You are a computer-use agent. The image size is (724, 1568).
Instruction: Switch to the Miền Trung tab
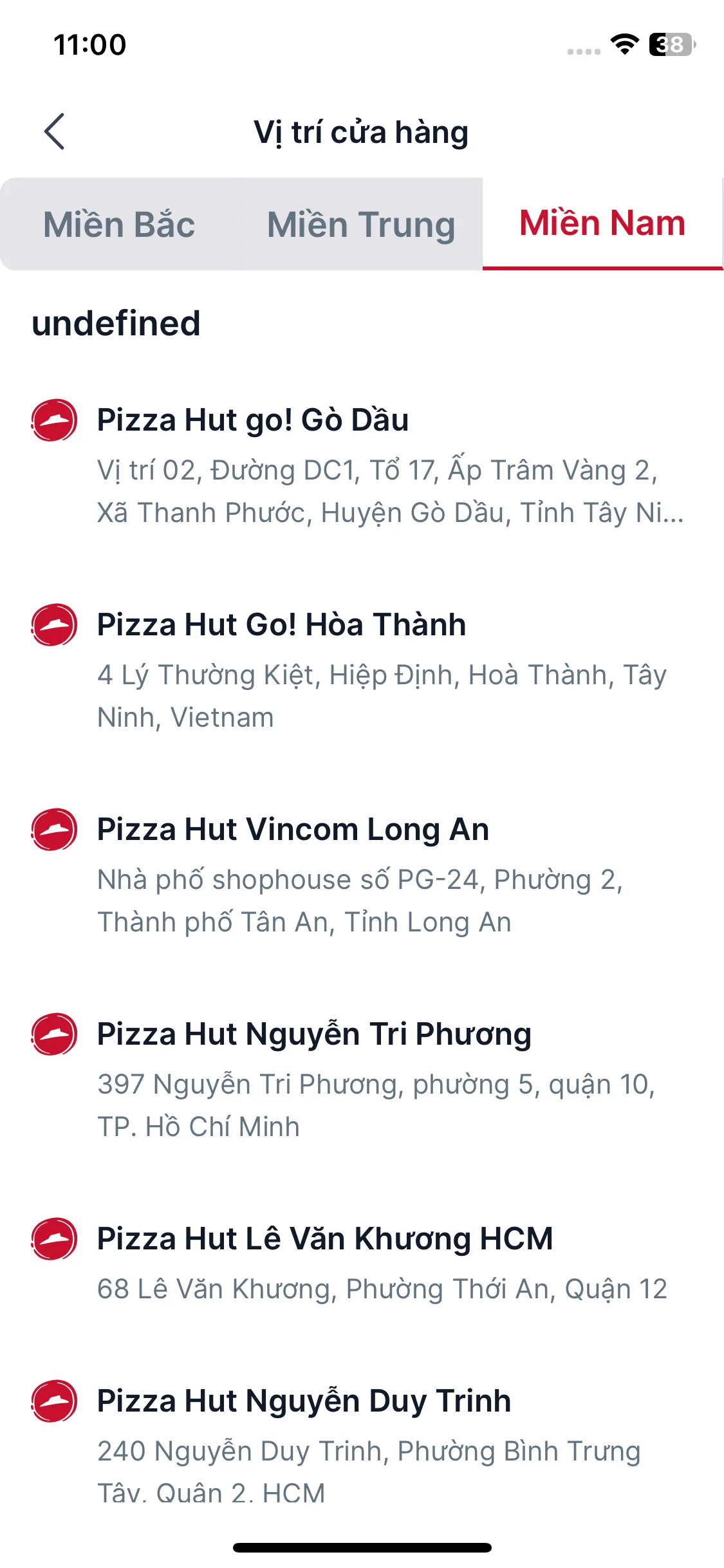click(x=361, y=225)
